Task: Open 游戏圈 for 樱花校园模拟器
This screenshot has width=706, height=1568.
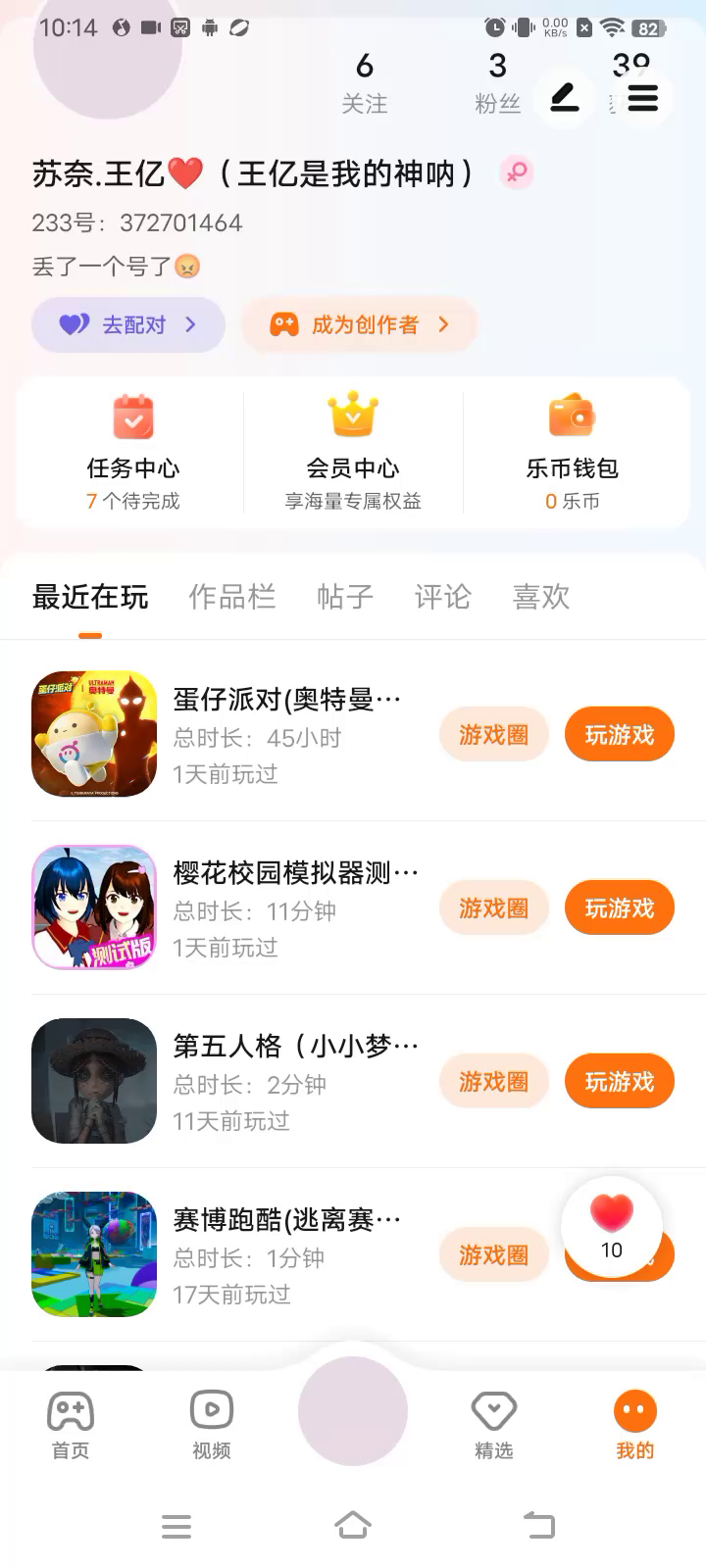Action: click(494, 907)
